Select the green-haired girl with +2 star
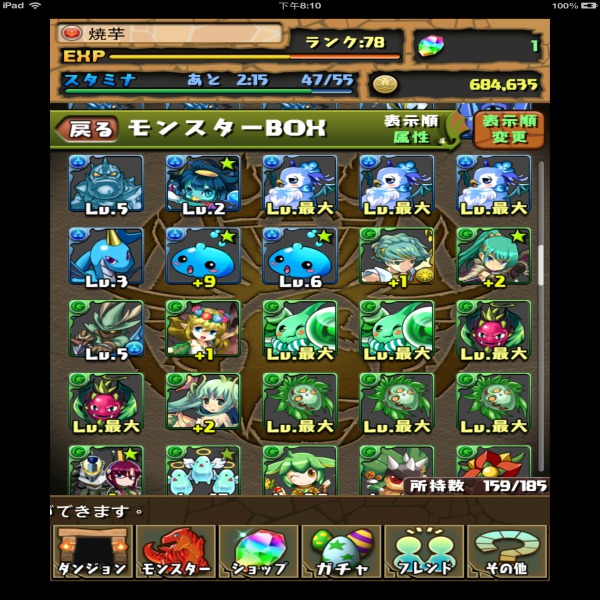Image resolution: width=600 pixels, height=600 pixels. pyautogui.click(x=493, y=257)
